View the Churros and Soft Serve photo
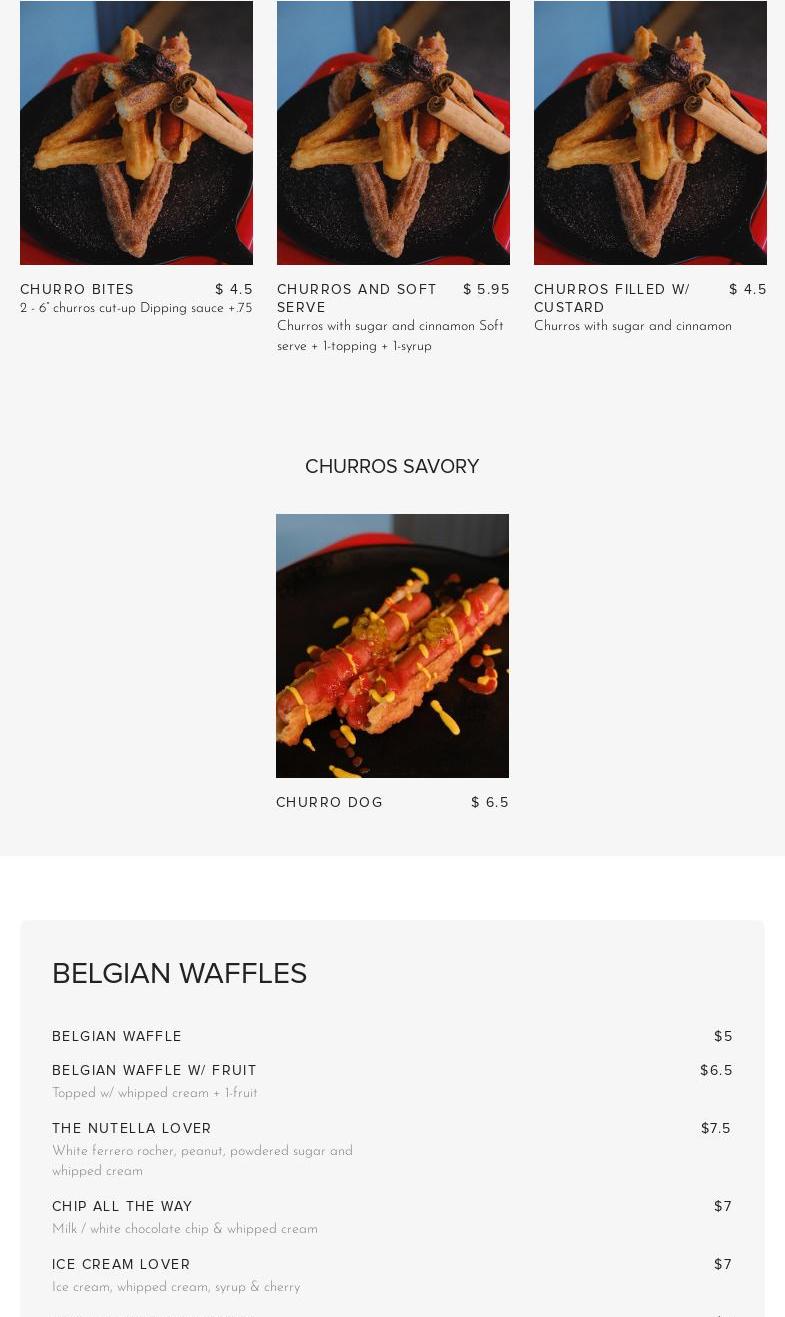Viewport: 785px width, 1317px height. point(393,132)
